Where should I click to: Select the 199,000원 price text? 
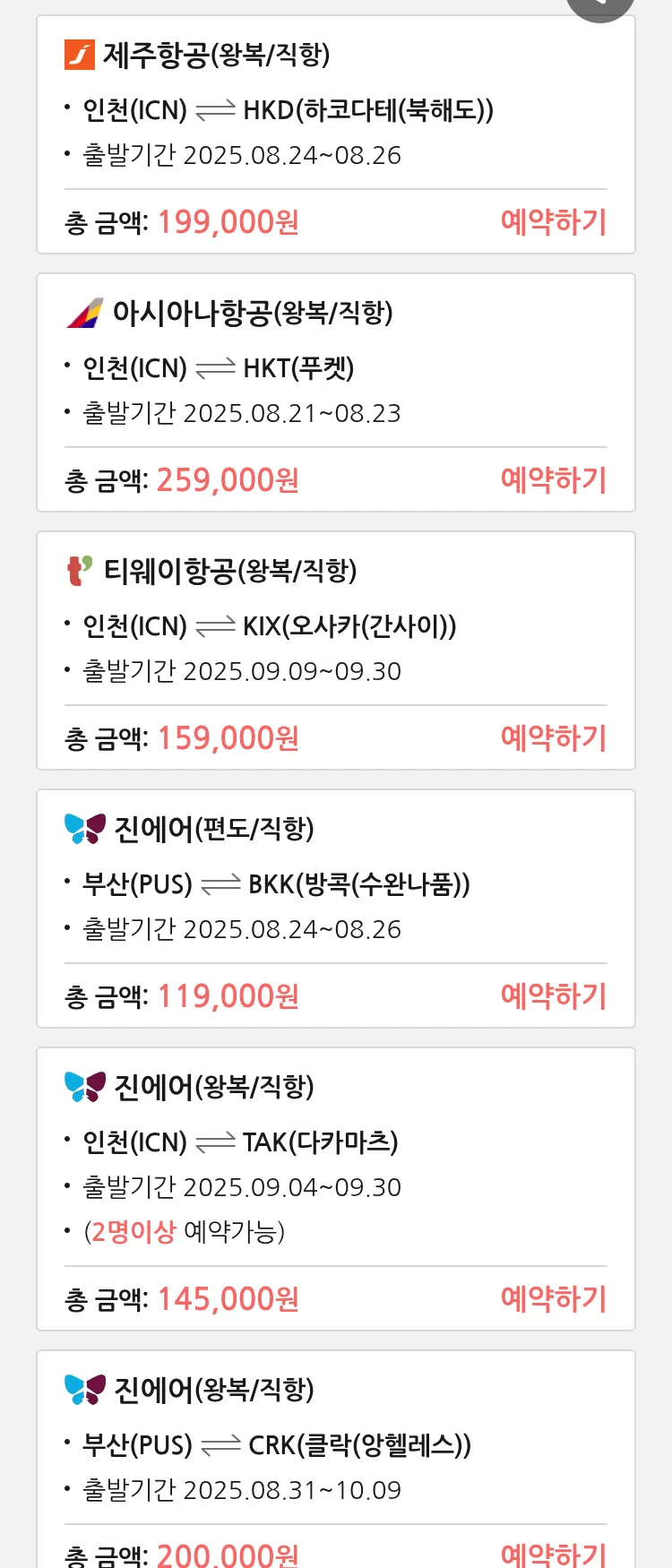pyautogui.click(x=227, y=220)
